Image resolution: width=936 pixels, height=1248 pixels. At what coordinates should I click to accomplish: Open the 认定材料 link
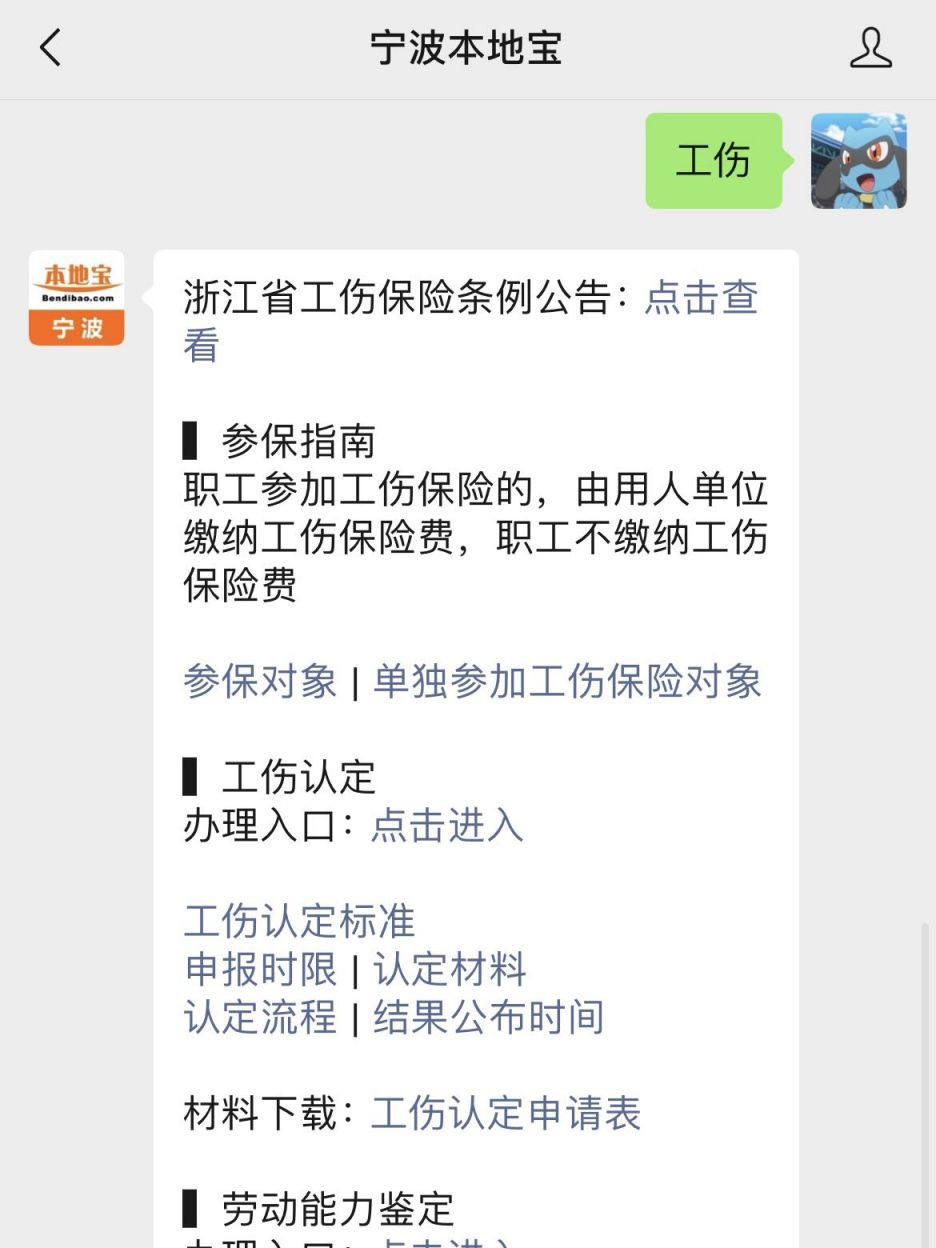tap(450, 970)
